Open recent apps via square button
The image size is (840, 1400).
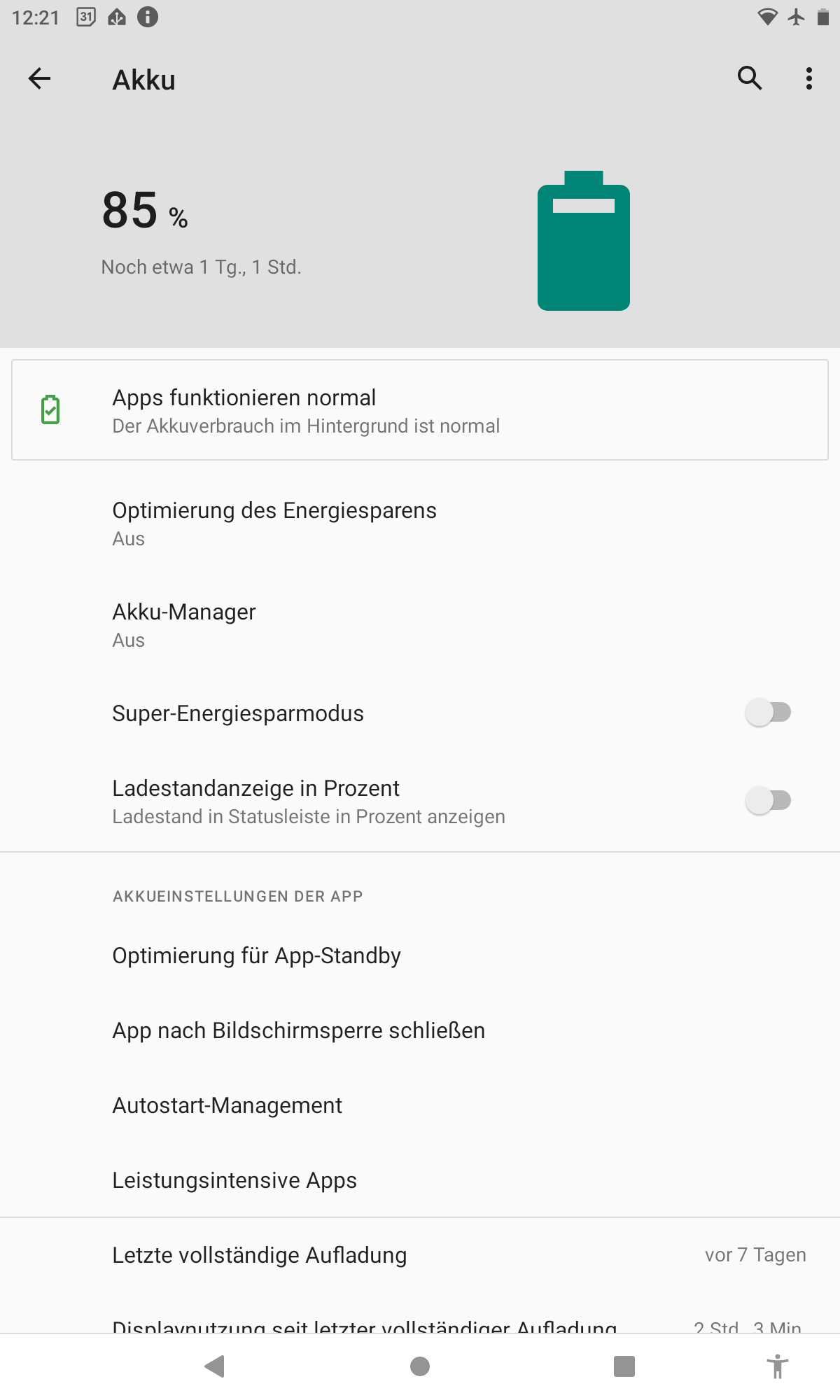coord(624,1366)
